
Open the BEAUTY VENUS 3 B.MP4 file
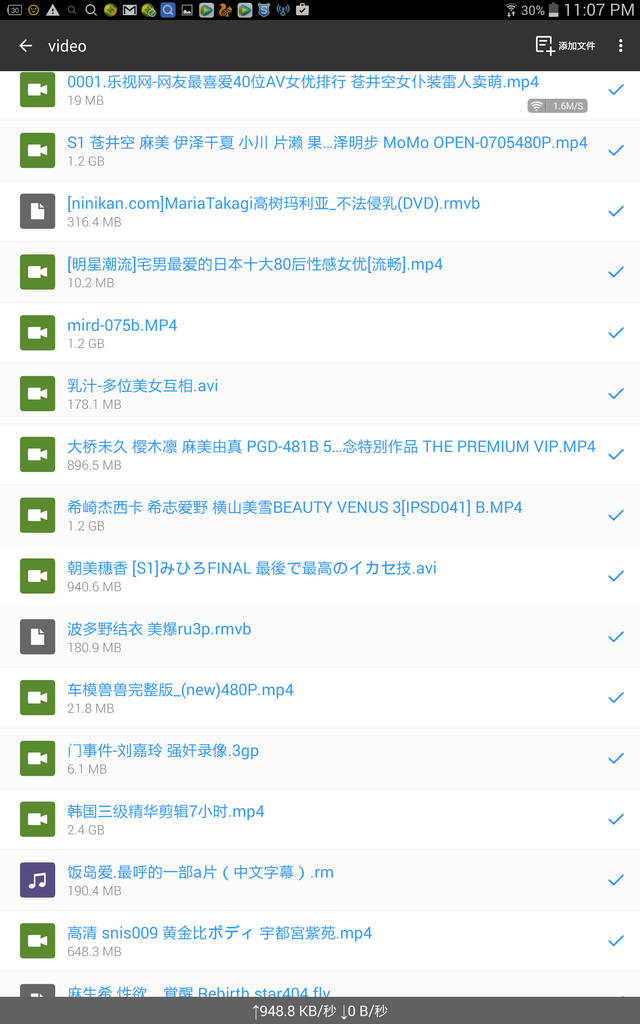coord(320,515)
